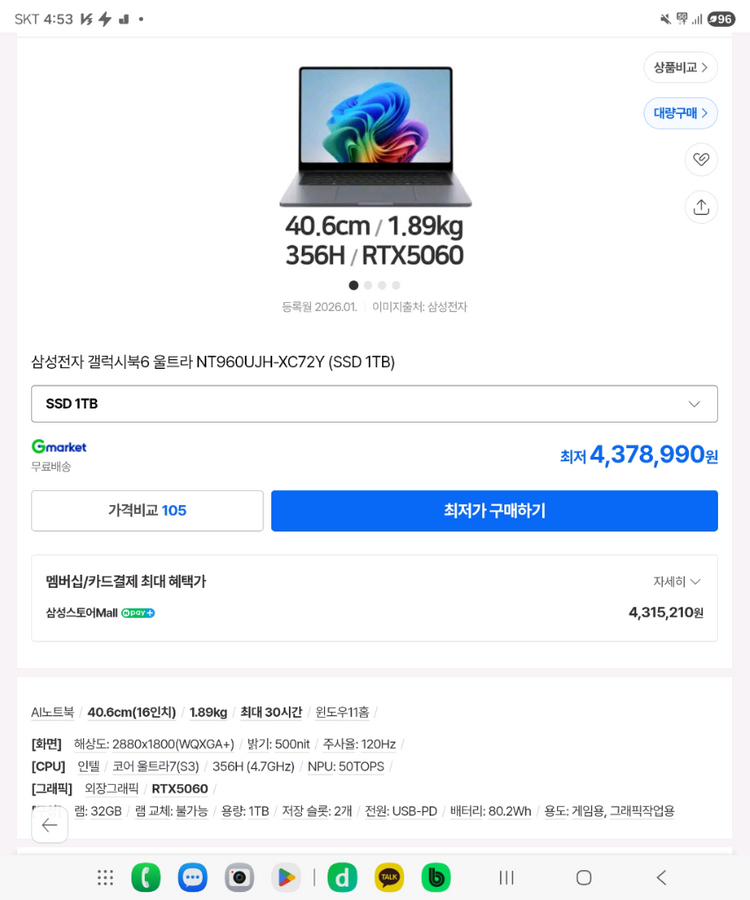Tap the RTX5060 graphics spec link
The width and height of the screenshot is (750, 900).
coord(181,788)
